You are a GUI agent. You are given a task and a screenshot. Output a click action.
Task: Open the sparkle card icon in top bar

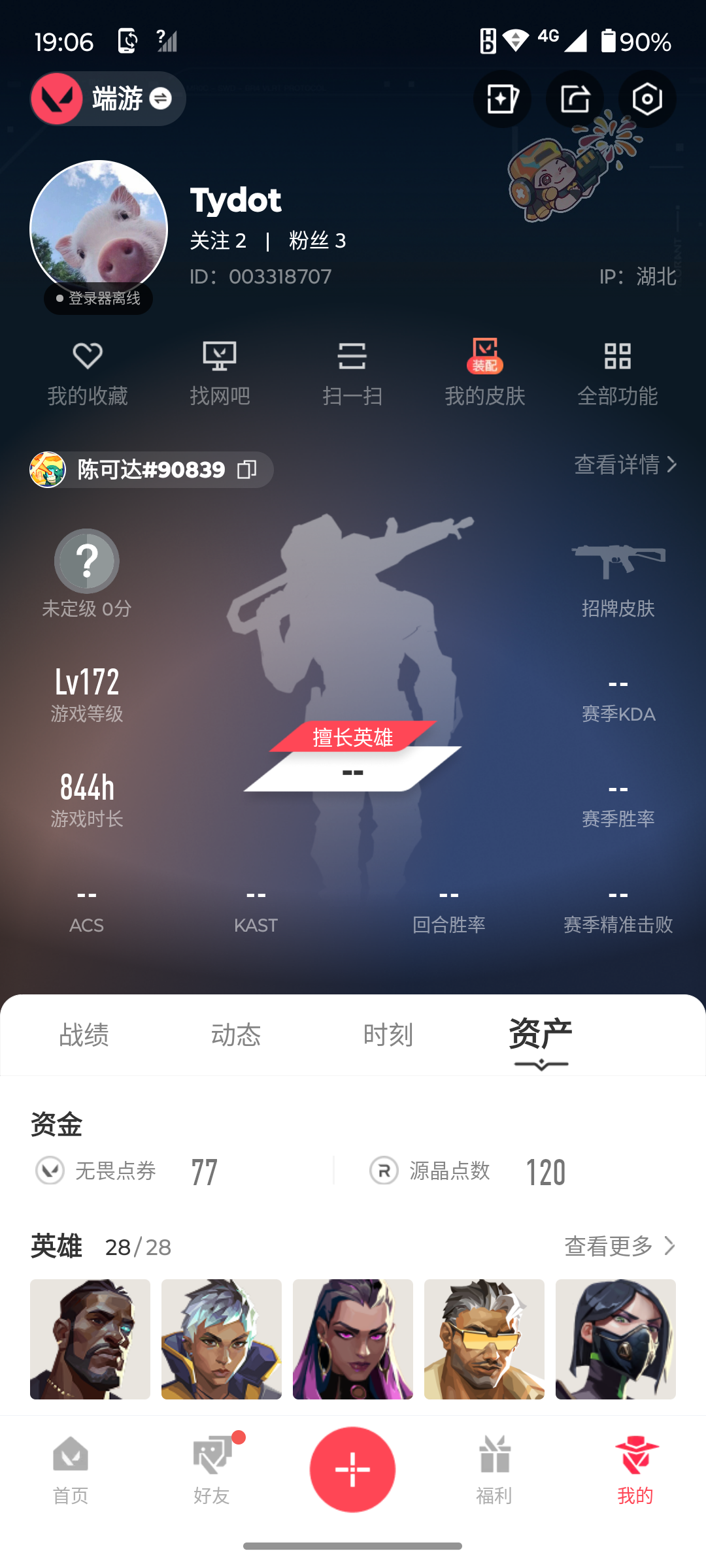click(502, 99)
